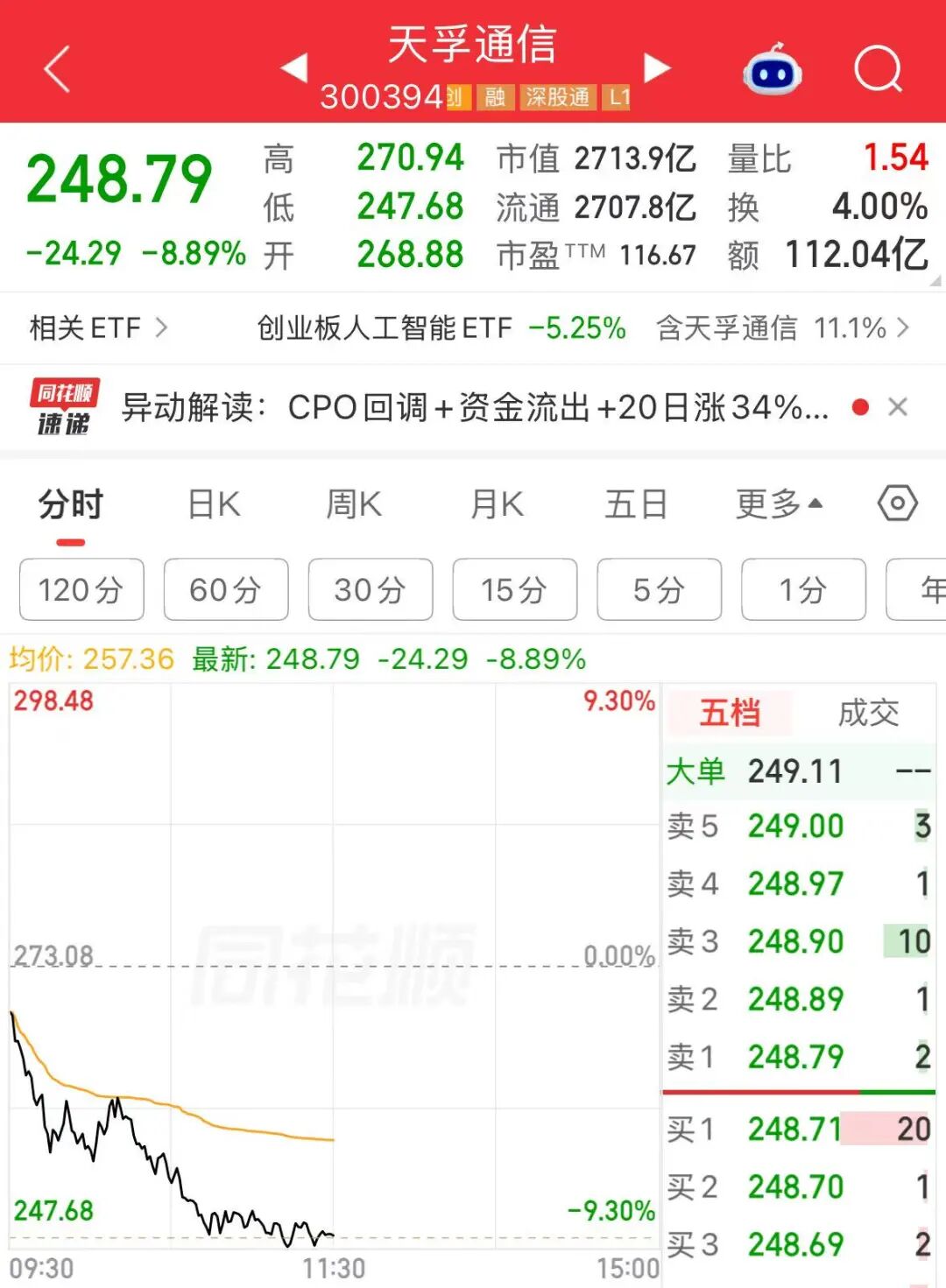Select the 五档 order book tab
Viewport: 946px width, 1288px height.
pos(730,713)
